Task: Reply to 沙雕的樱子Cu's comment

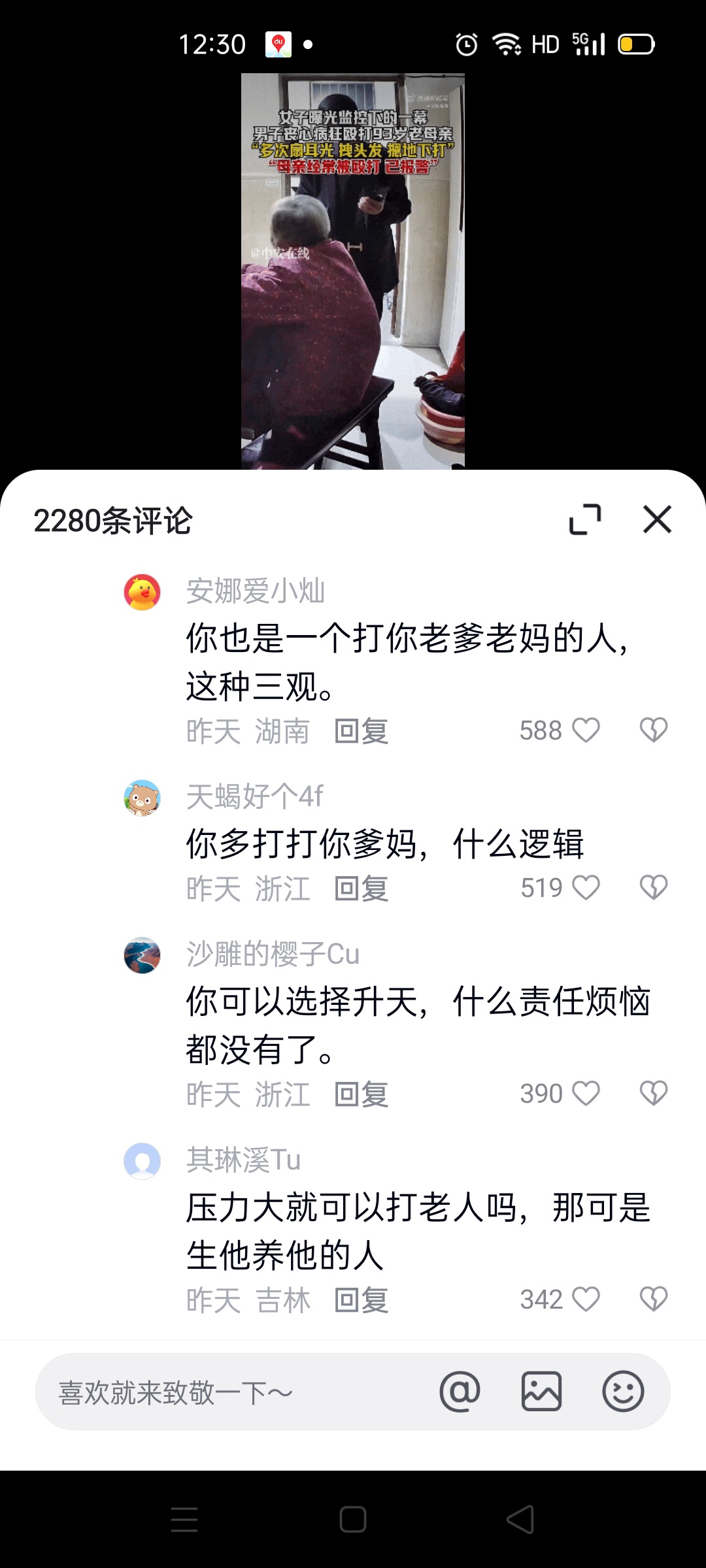Action: point(361,1094)
